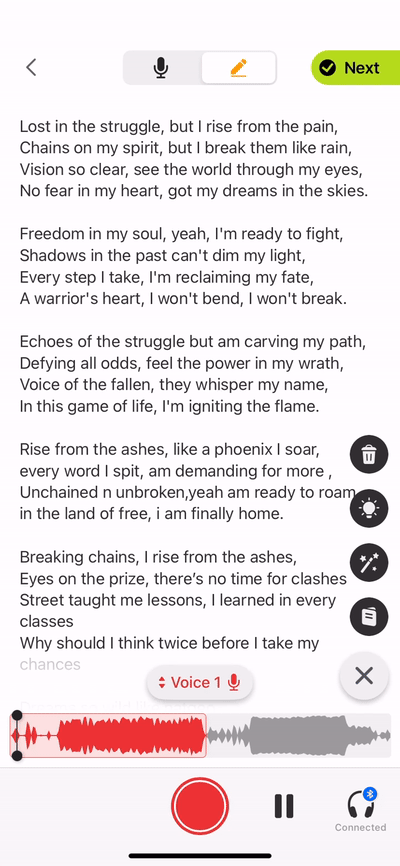Open the notes page icon
Viewport: 400px width, 866px height.
(x=369, y=616)
